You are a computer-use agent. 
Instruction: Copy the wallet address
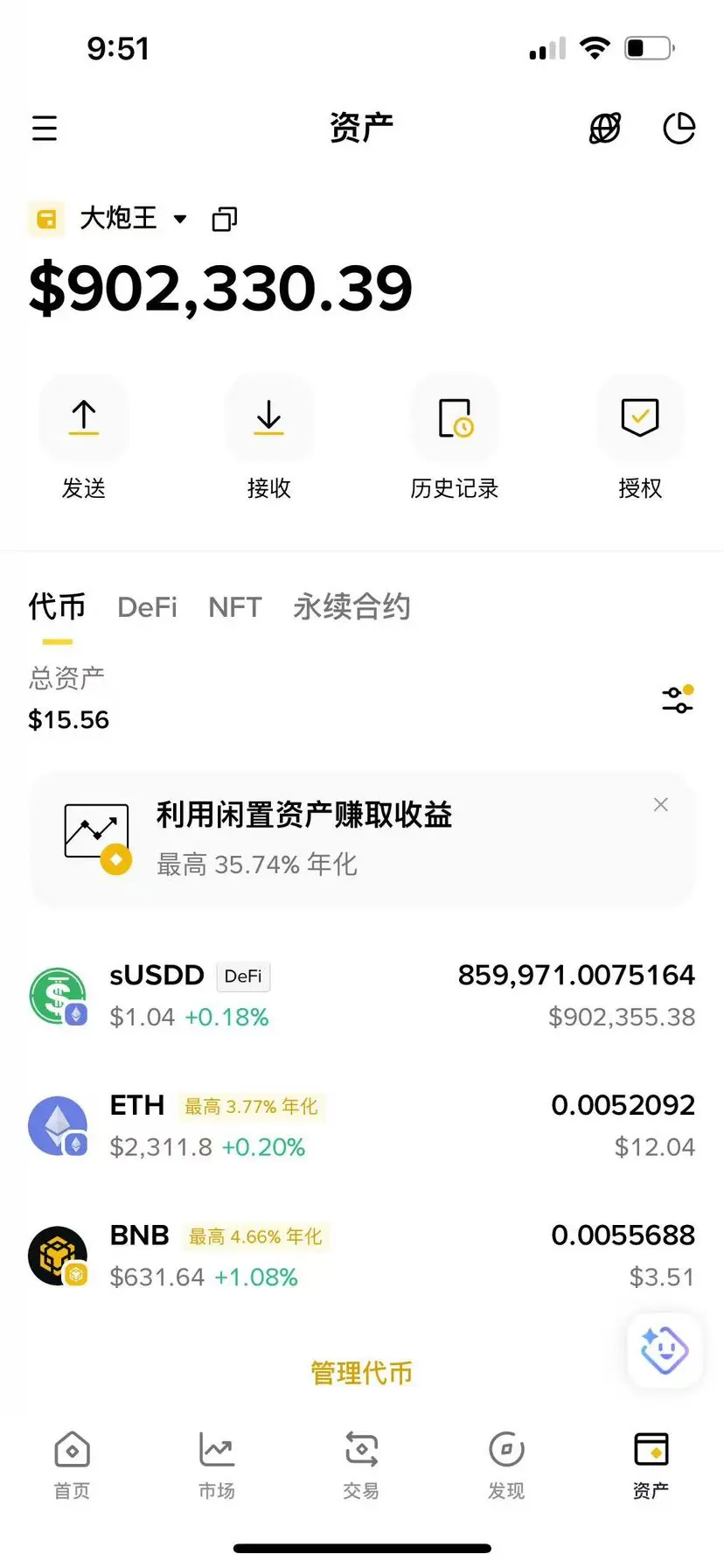pyautogui.click(x=225, y=219)
